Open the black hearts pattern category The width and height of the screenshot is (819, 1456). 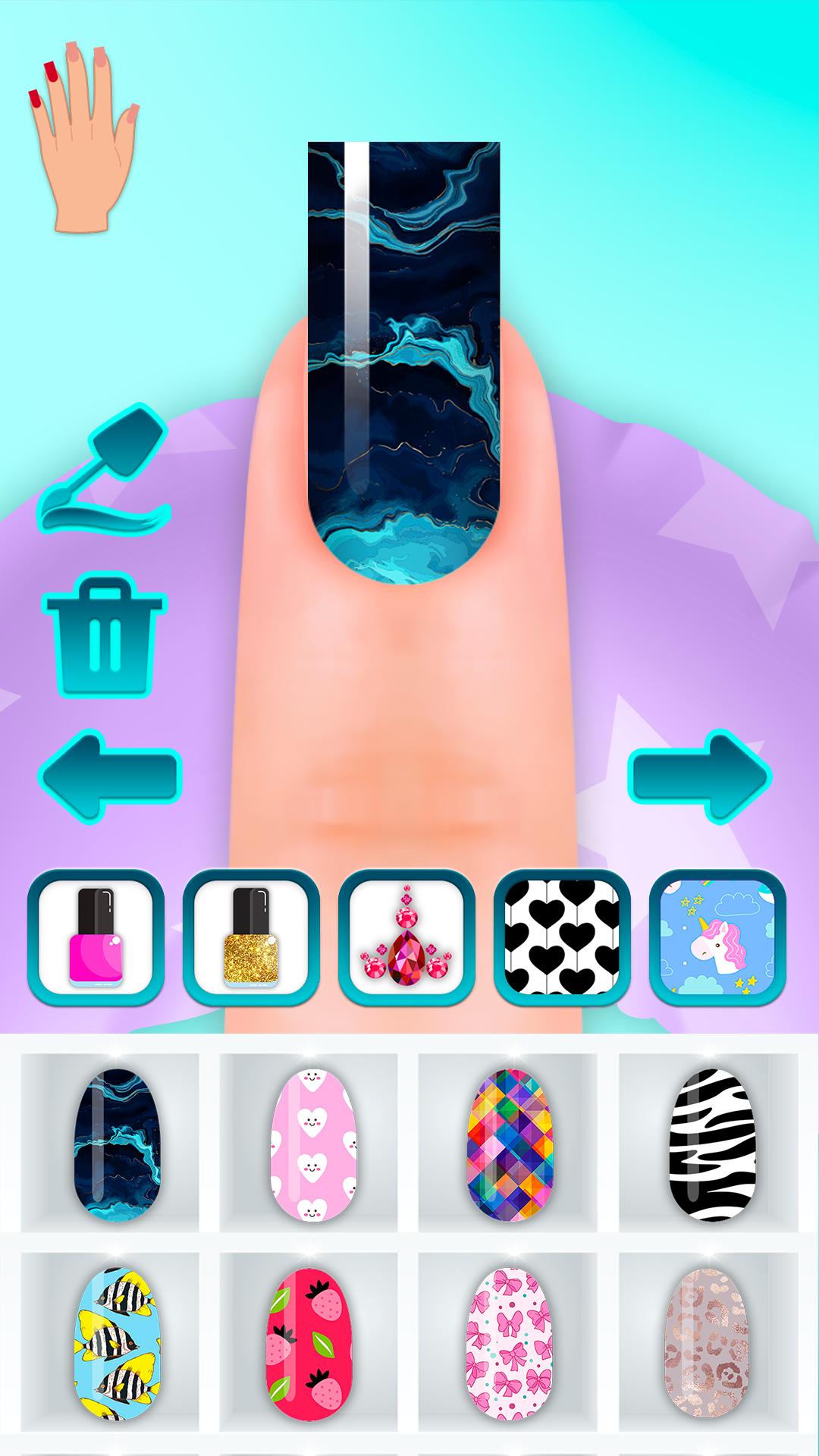click(x=563, y=937)
